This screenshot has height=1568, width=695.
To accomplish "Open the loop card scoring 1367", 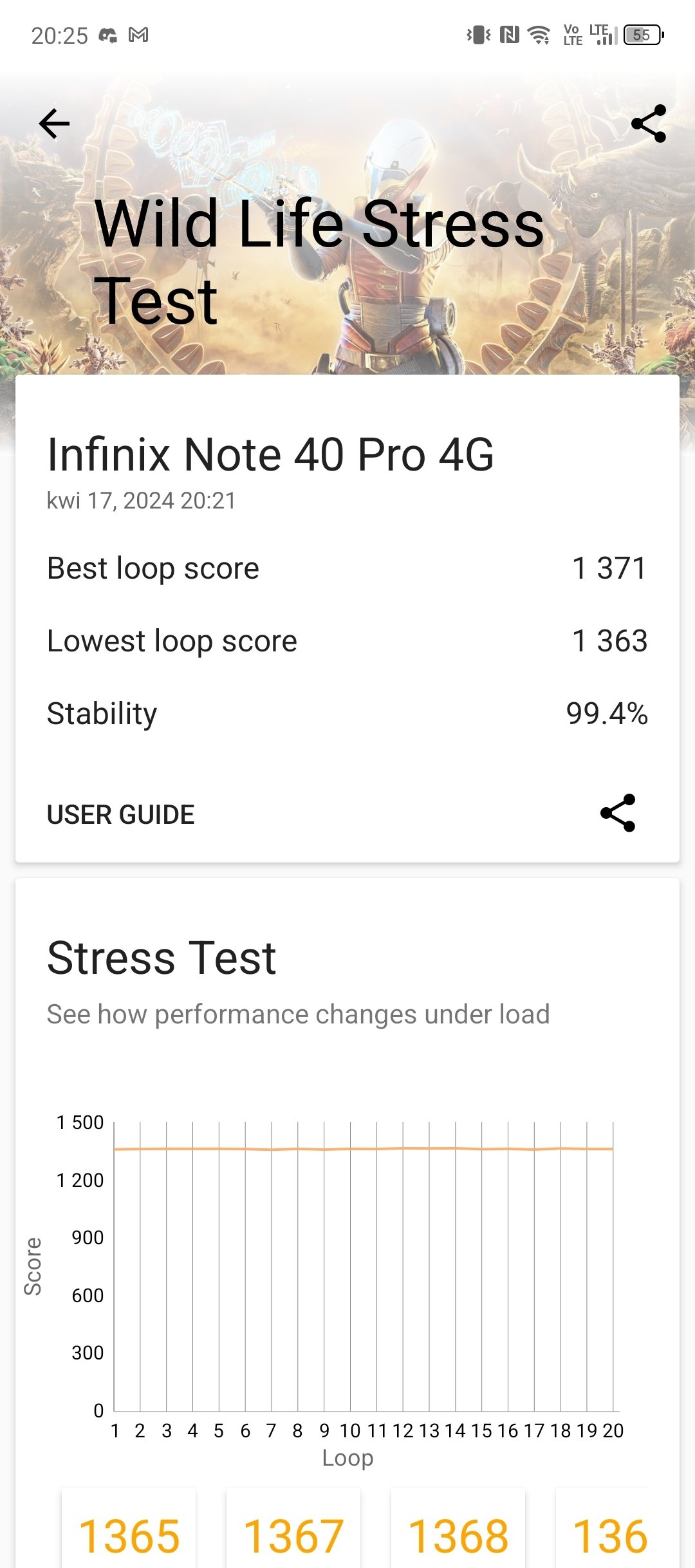I will (293, 1528).
